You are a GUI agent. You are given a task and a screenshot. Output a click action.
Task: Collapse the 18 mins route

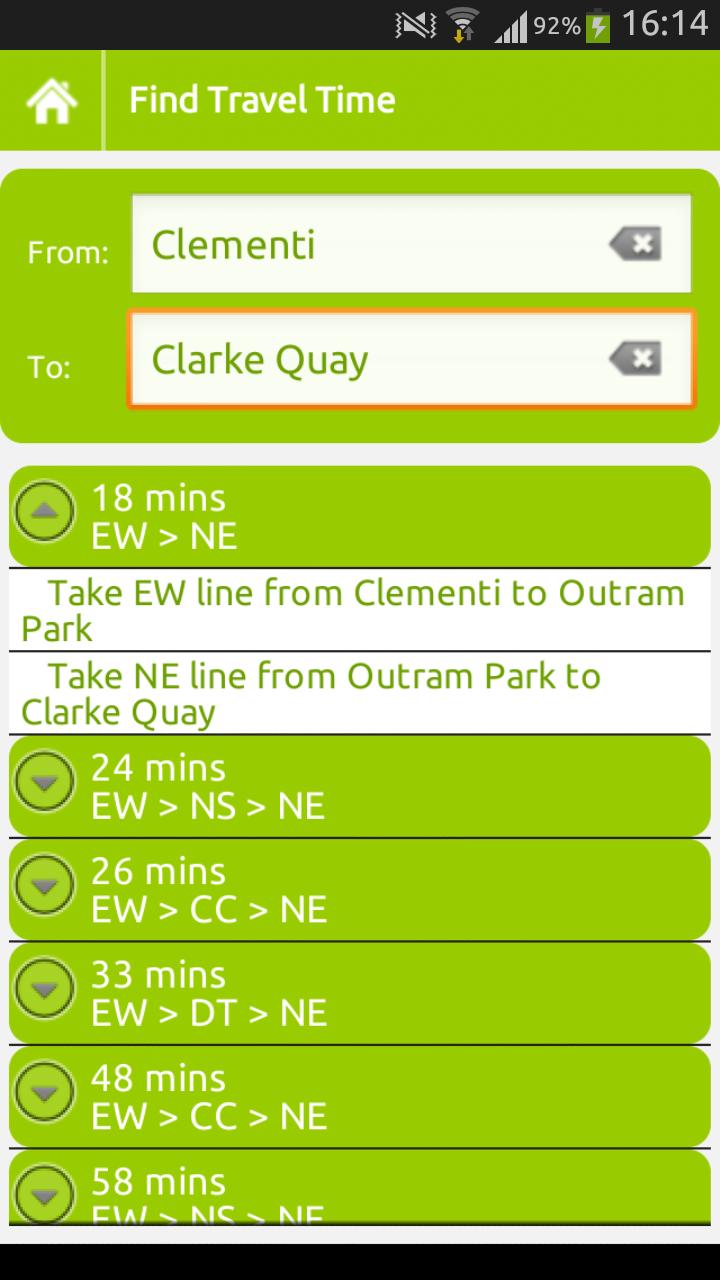45,512
